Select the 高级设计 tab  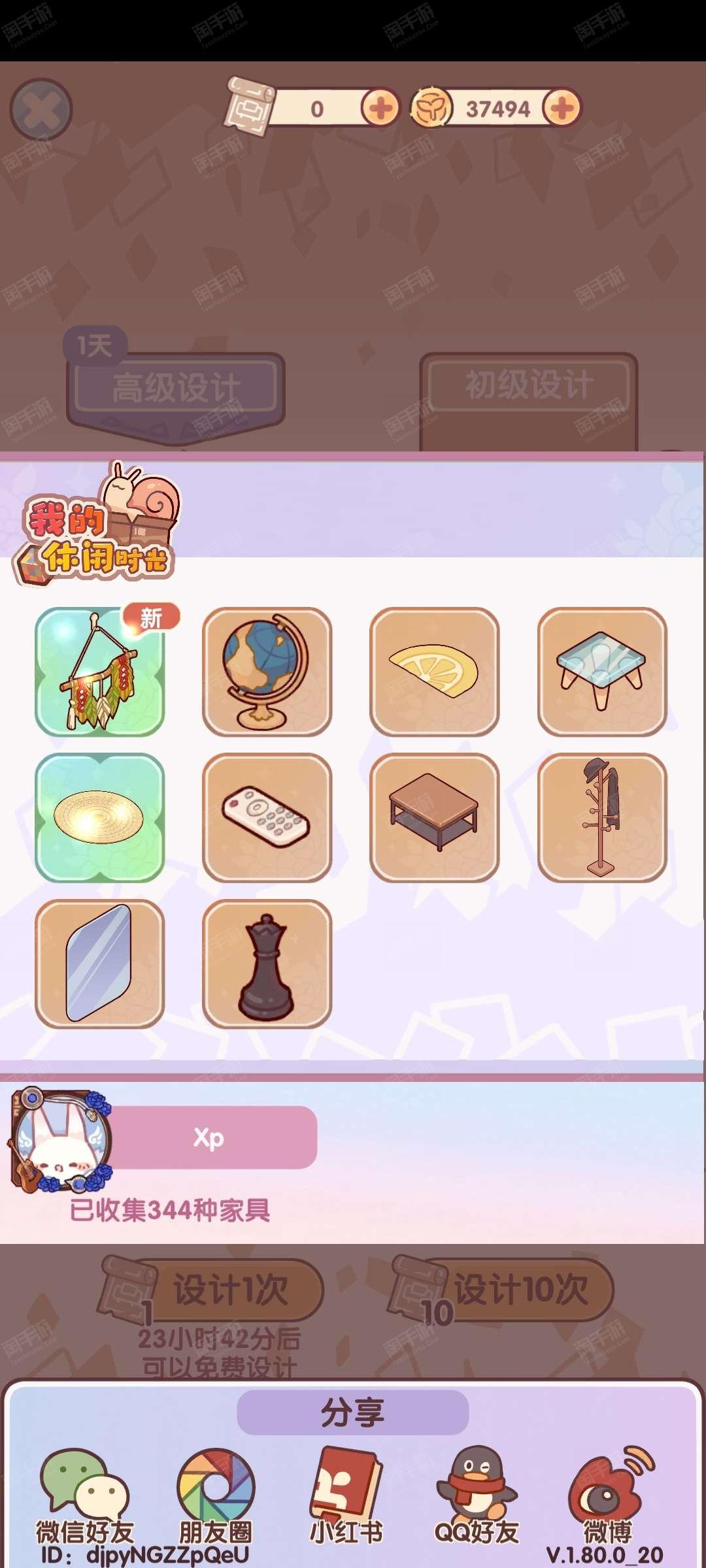pyautogui.click(x=176, y=387)
